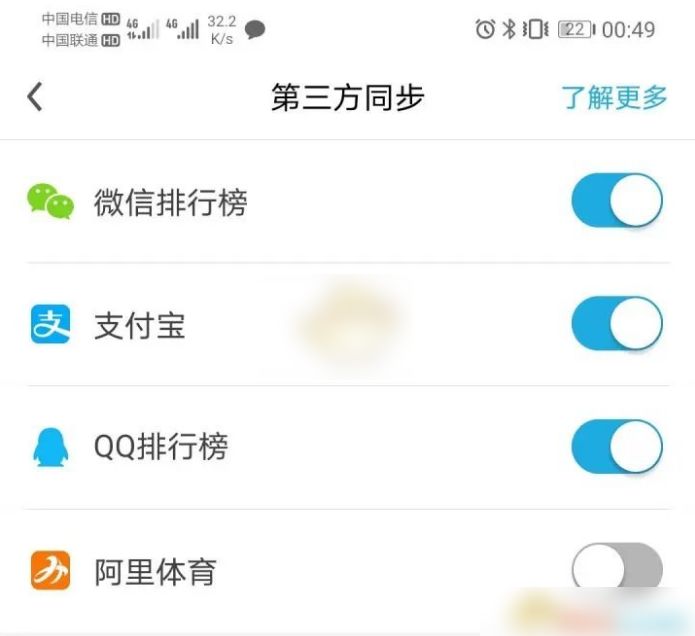Open the 了解更多 link

click(x=613, y=98)
